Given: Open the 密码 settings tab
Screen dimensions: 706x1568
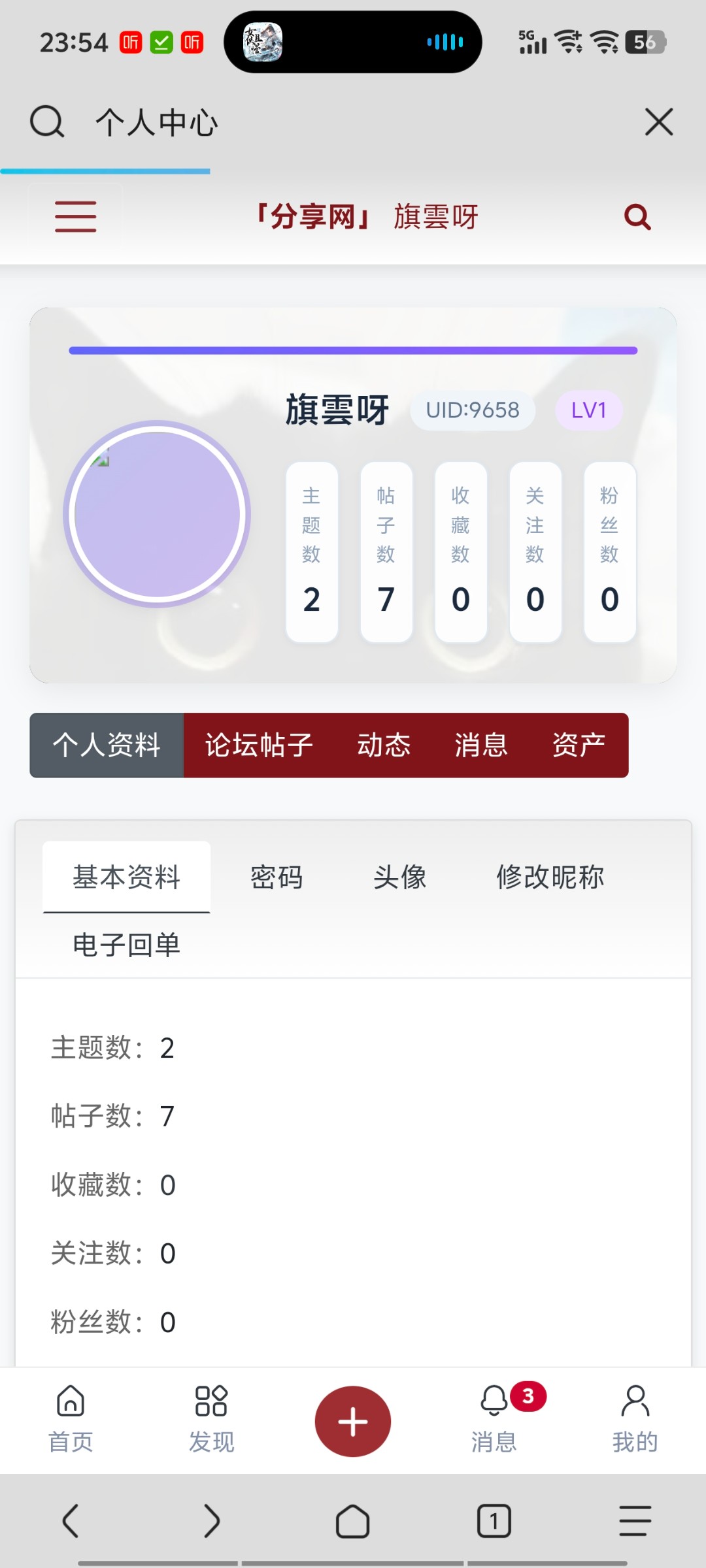Looking at the screenshot, I should click(277, 877).
